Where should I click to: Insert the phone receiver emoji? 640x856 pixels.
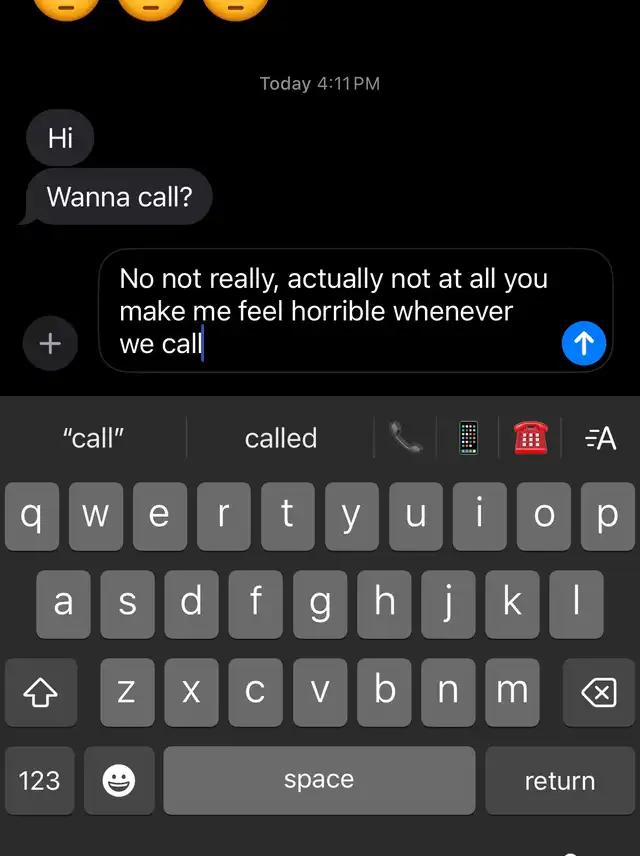coord(406,438)
